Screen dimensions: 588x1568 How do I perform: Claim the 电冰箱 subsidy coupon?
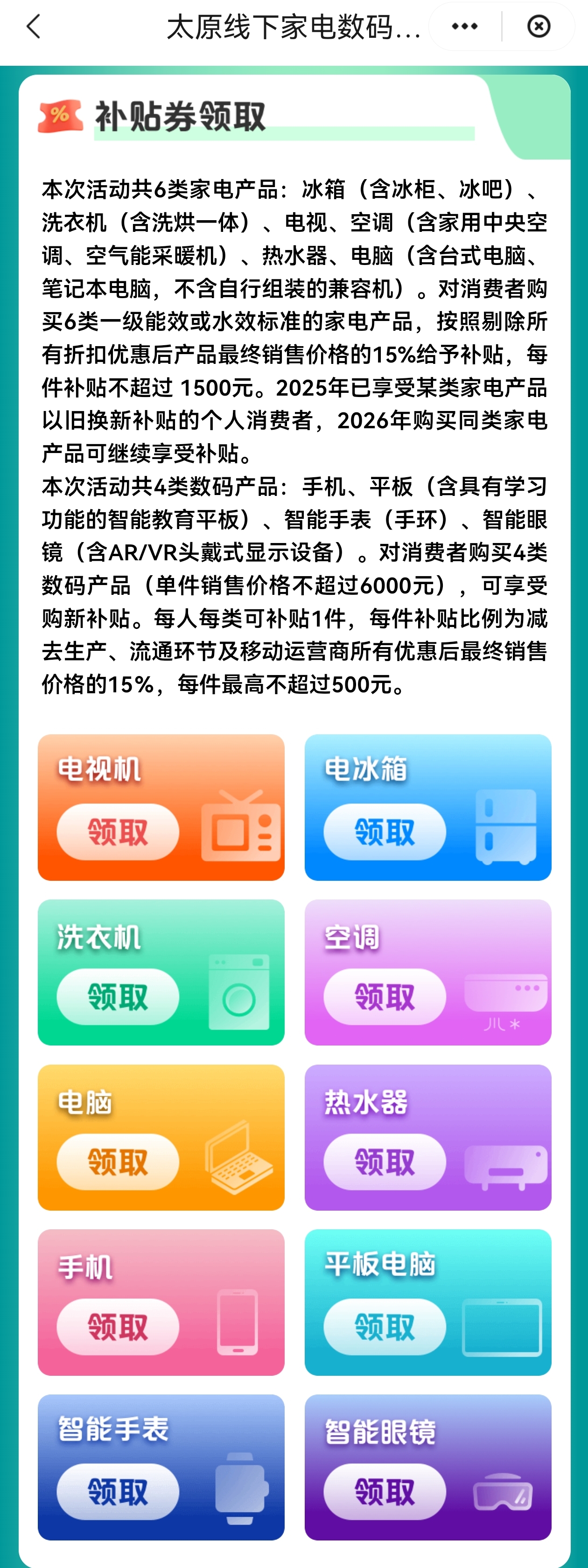[x=385, y=831]
